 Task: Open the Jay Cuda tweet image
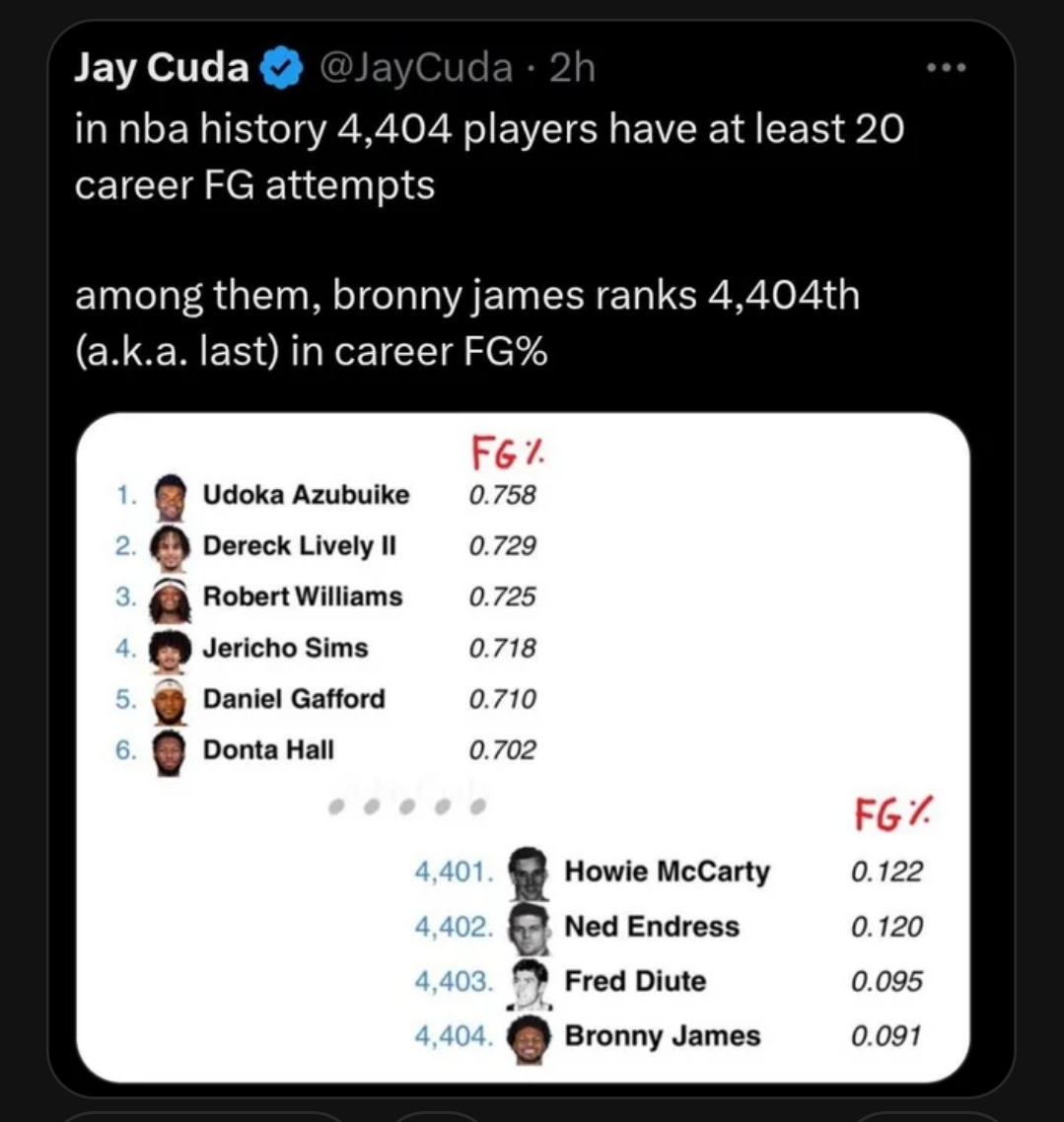click(x=523, y=747)
